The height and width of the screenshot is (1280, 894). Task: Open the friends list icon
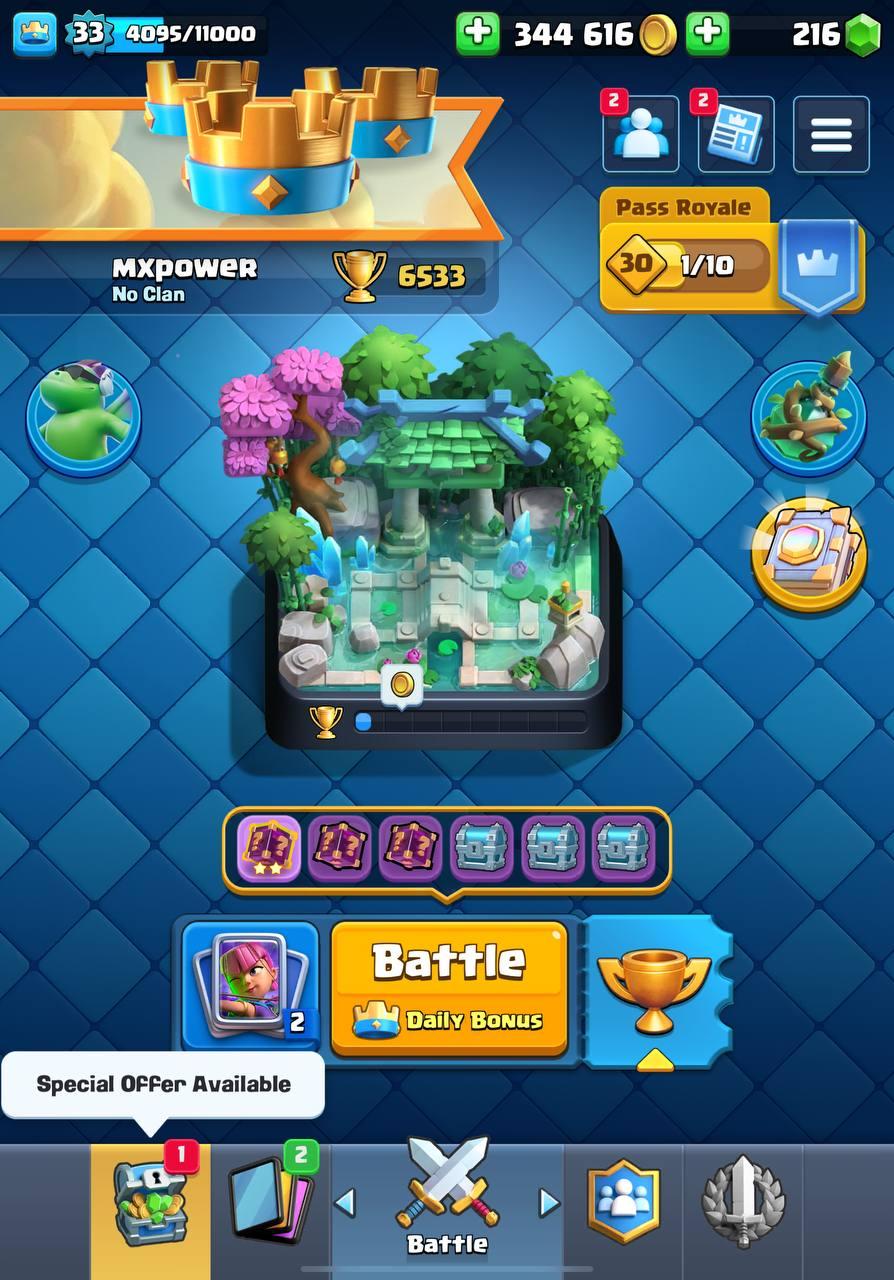641,134
